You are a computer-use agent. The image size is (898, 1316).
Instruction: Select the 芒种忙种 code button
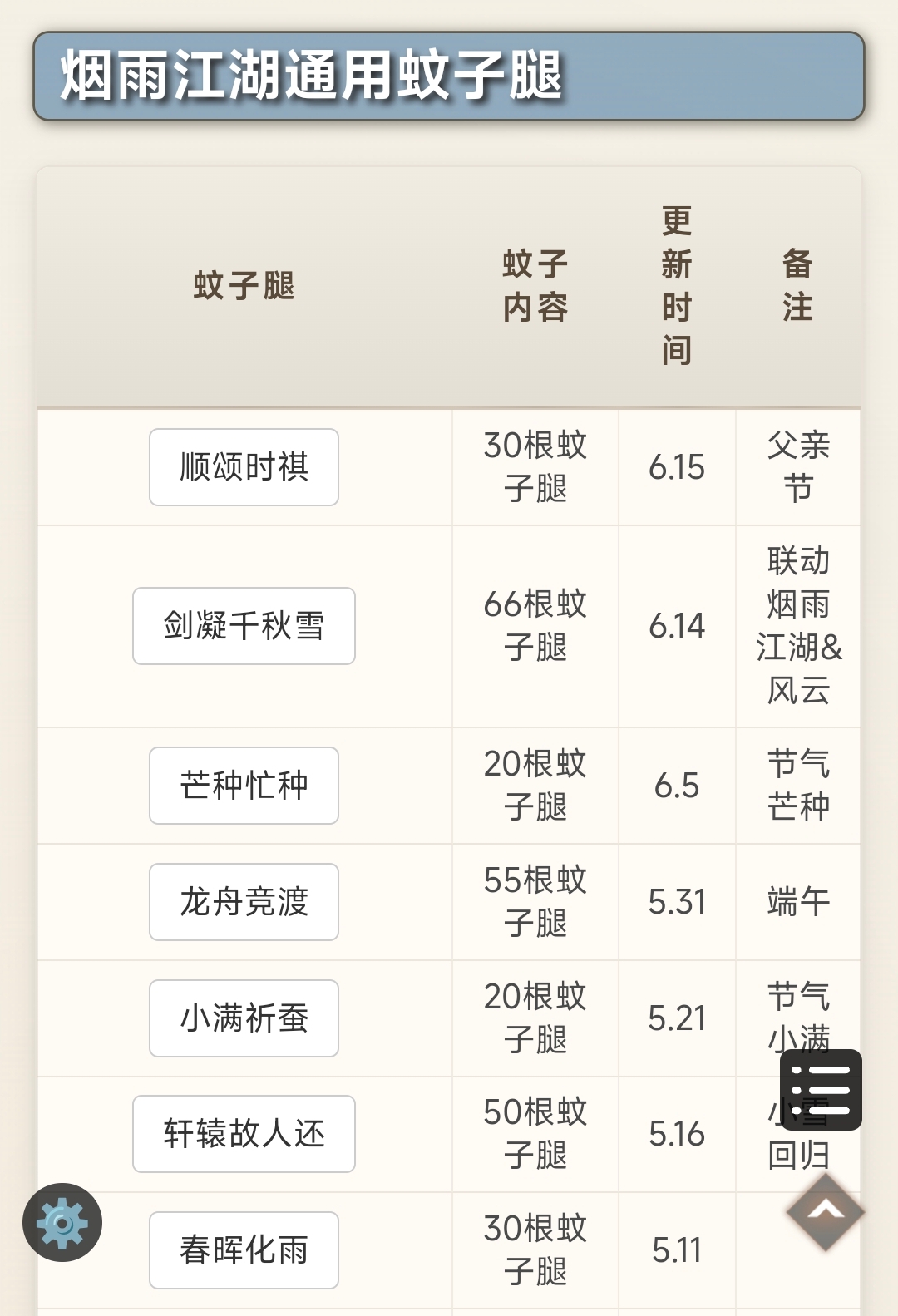click(x=244, y=786)
